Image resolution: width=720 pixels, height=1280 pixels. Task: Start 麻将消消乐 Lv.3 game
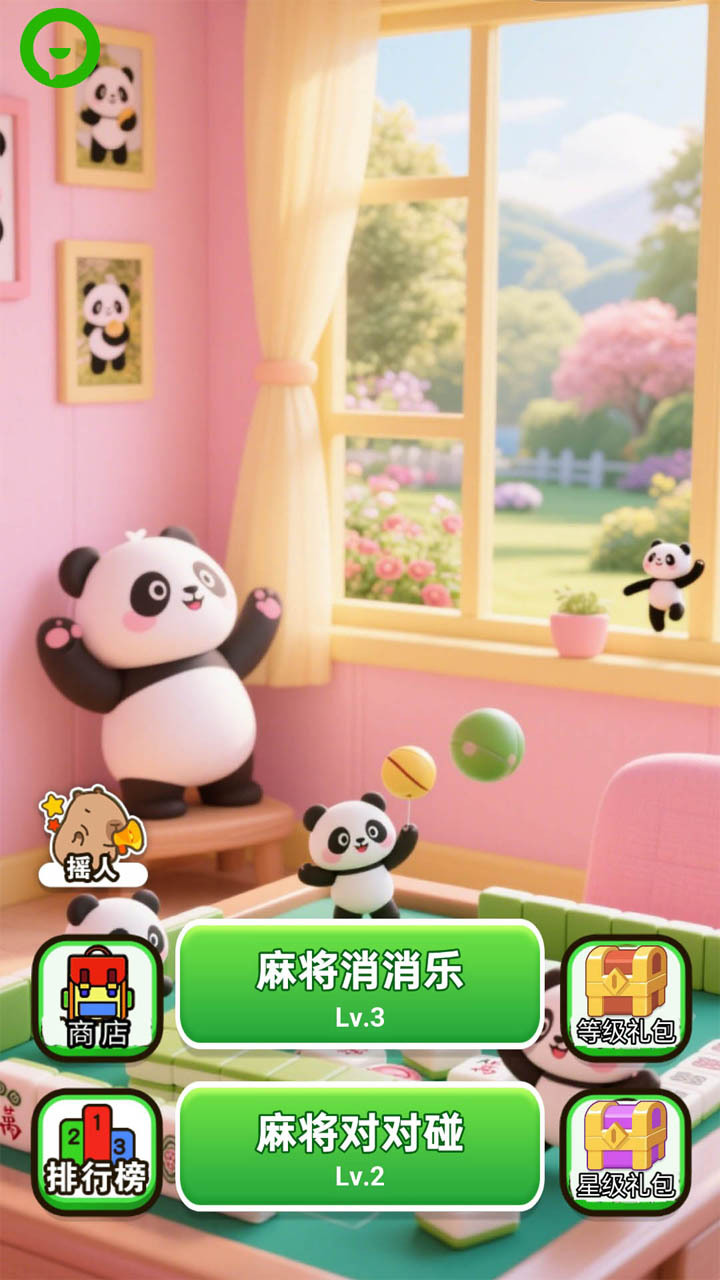click(360, 985)
